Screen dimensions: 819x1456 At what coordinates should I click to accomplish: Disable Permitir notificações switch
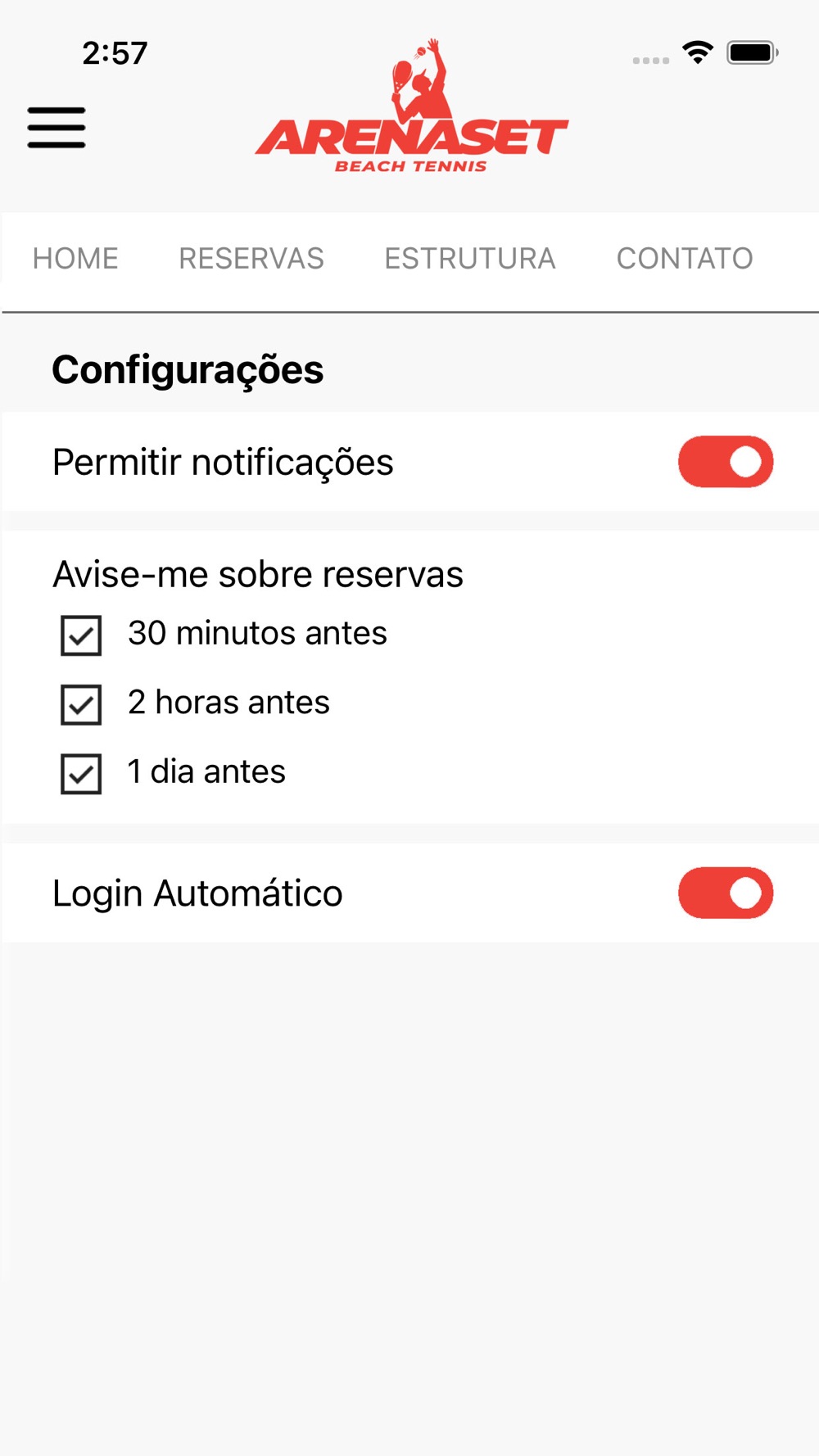coord(726,462)
